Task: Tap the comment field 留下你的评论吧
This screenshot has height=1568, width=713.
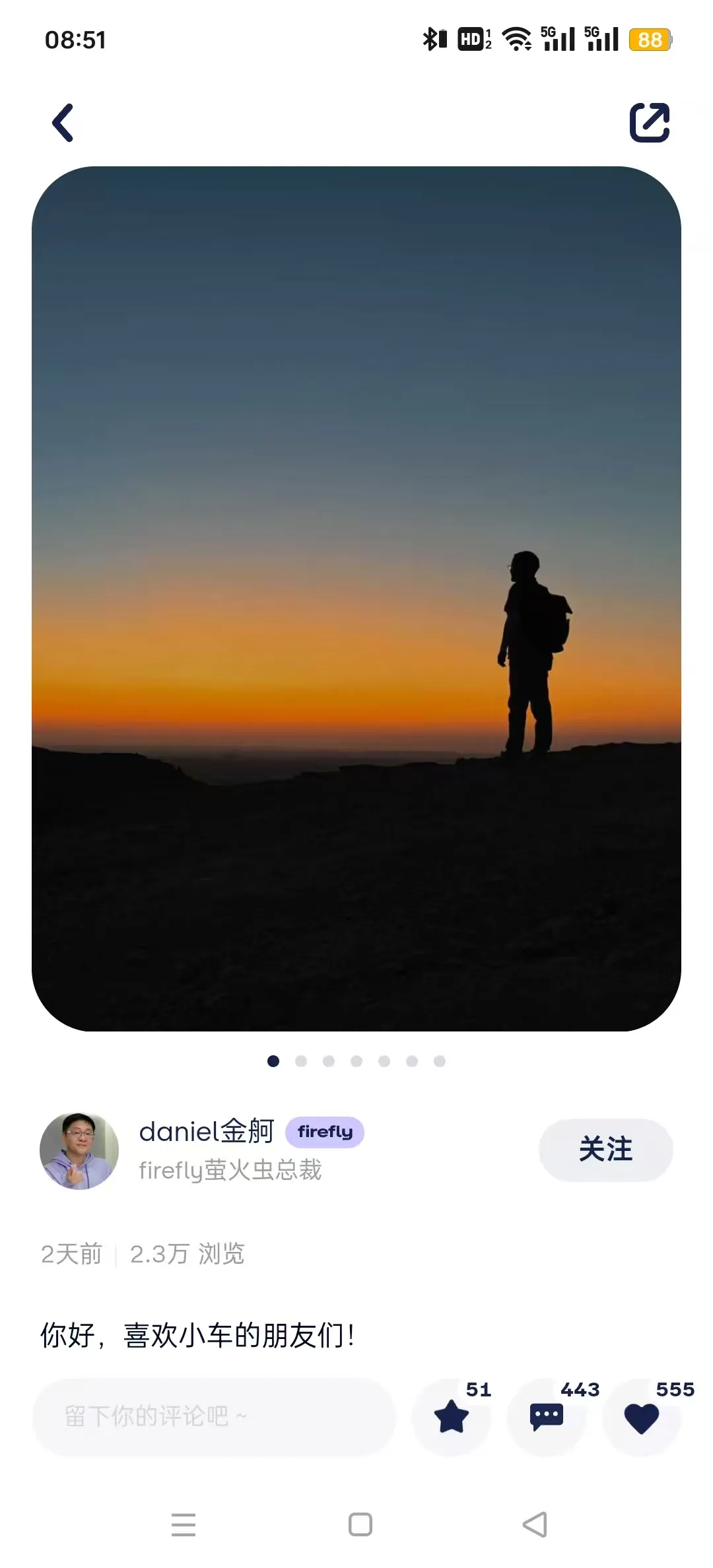Action: 214,1416
